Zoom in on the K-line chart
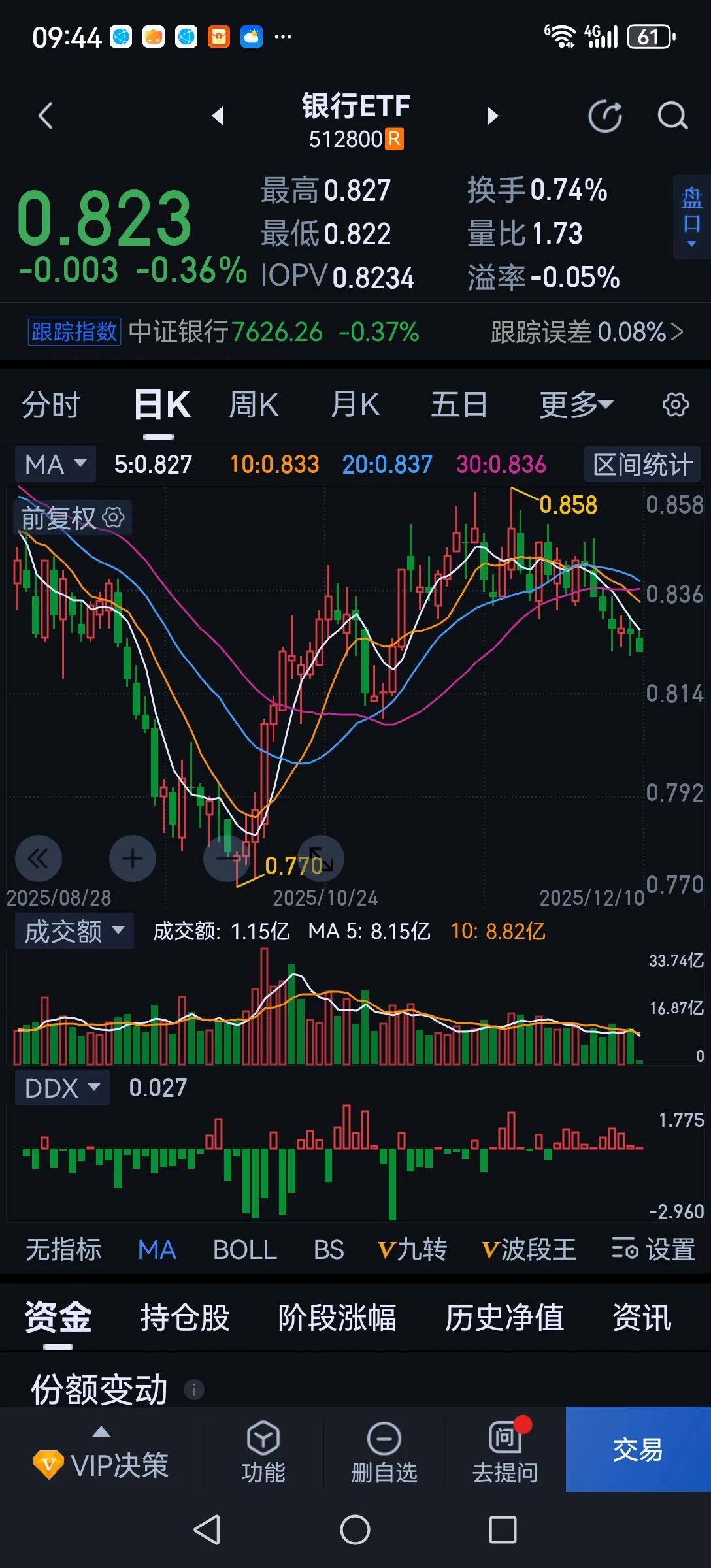 132,858
